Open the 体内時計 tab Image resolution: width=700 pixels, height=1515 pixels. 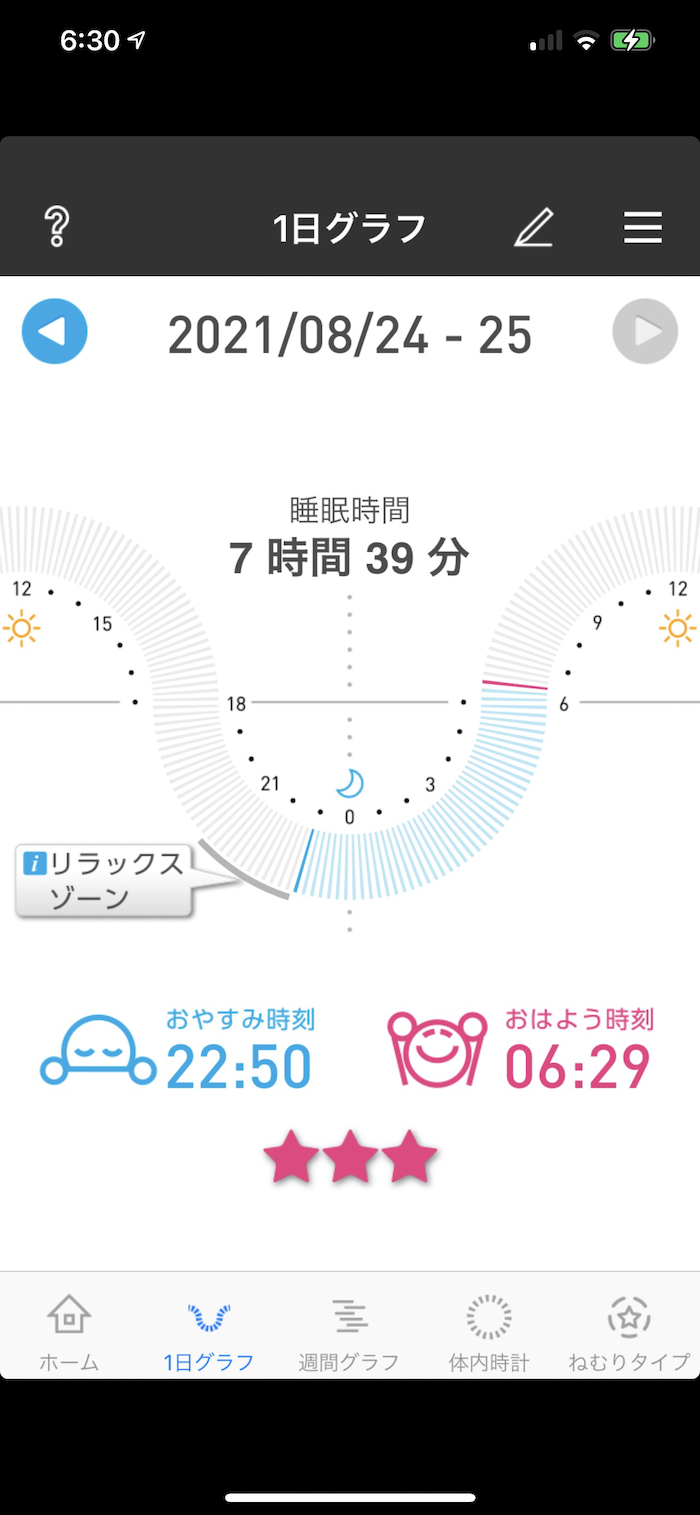pos(489,1332)
